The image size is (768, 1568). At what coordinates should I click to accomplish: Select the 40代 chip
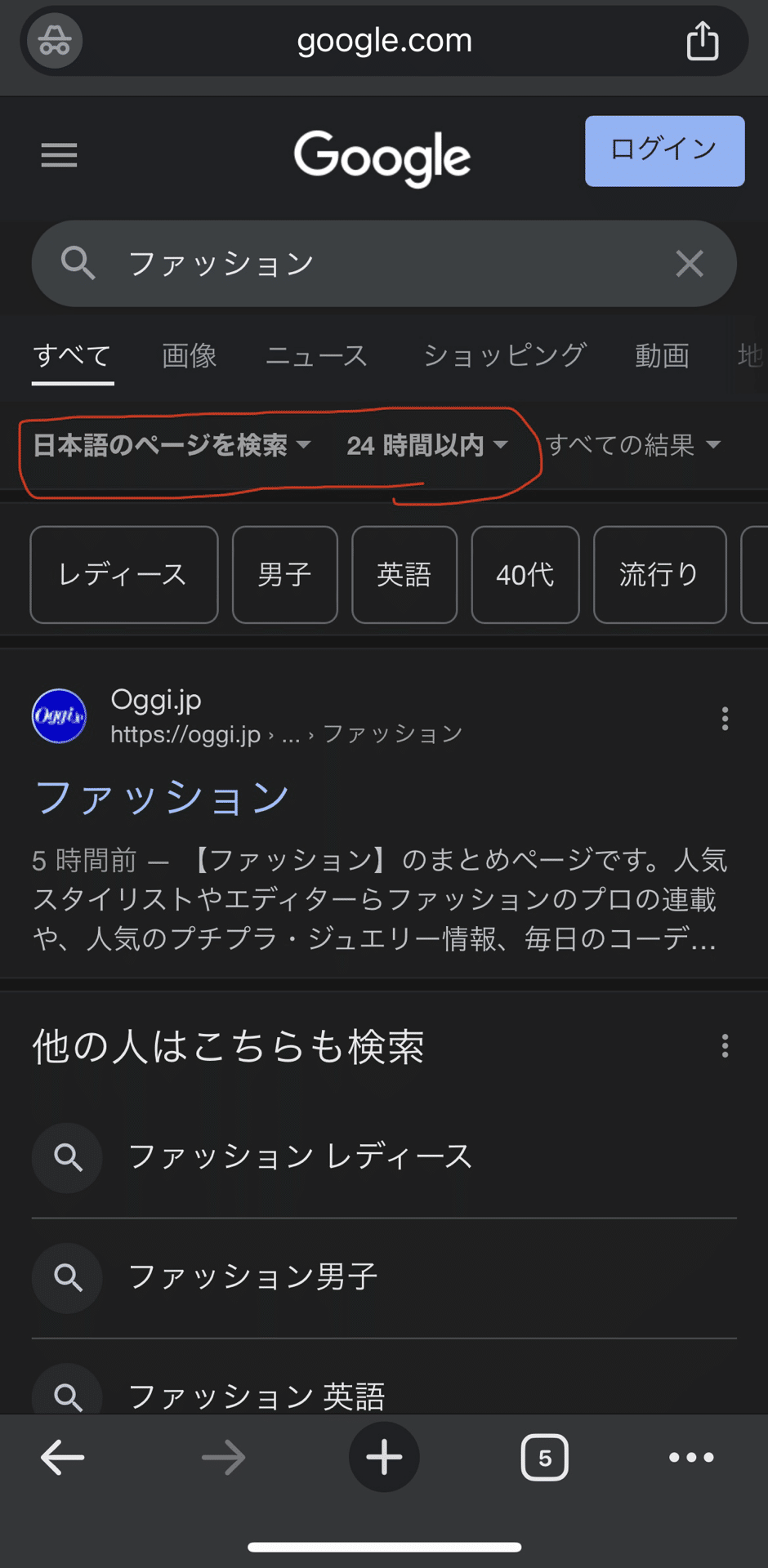tap(525, 575)
